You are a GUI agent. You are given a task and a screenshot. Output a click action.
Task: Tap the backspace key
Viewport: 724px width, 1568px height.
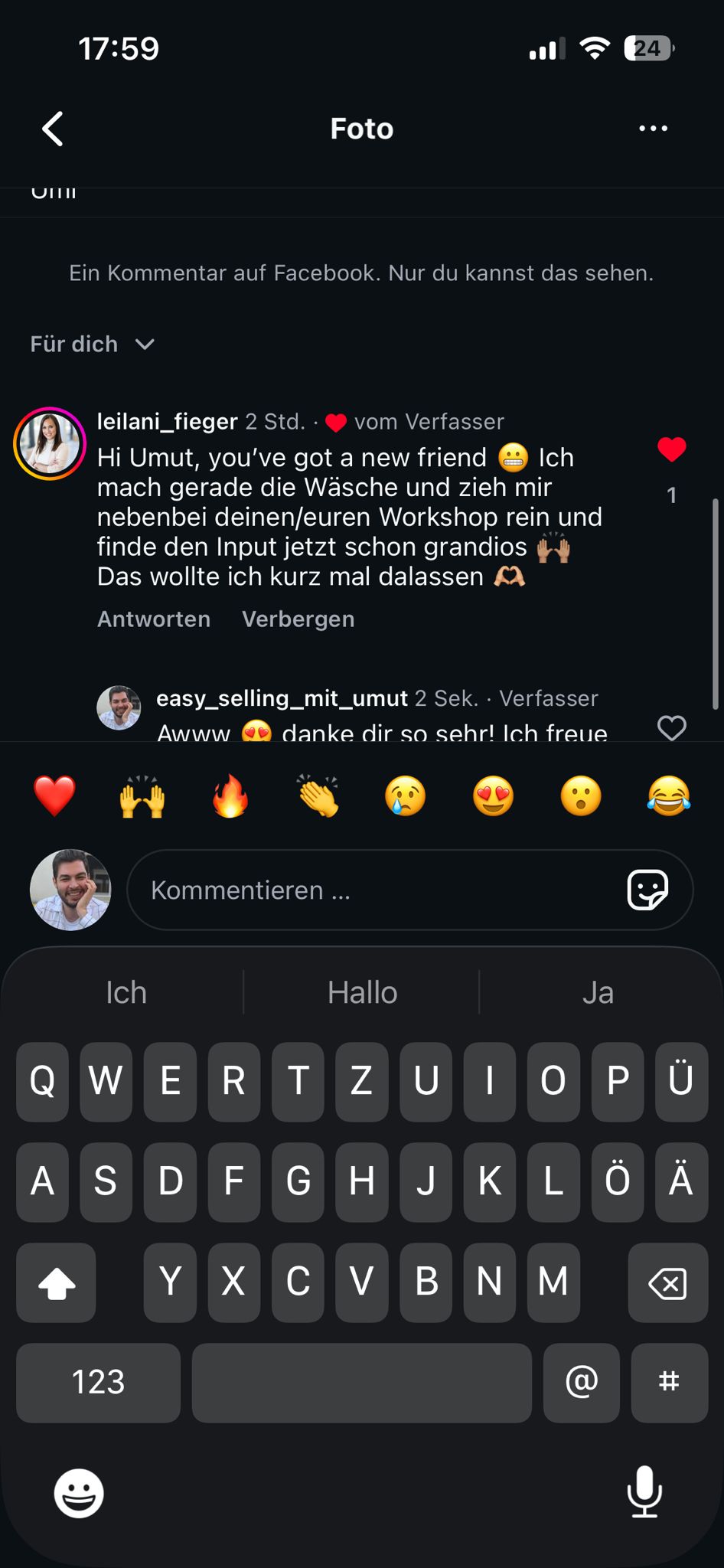(x=667, y=1282)
